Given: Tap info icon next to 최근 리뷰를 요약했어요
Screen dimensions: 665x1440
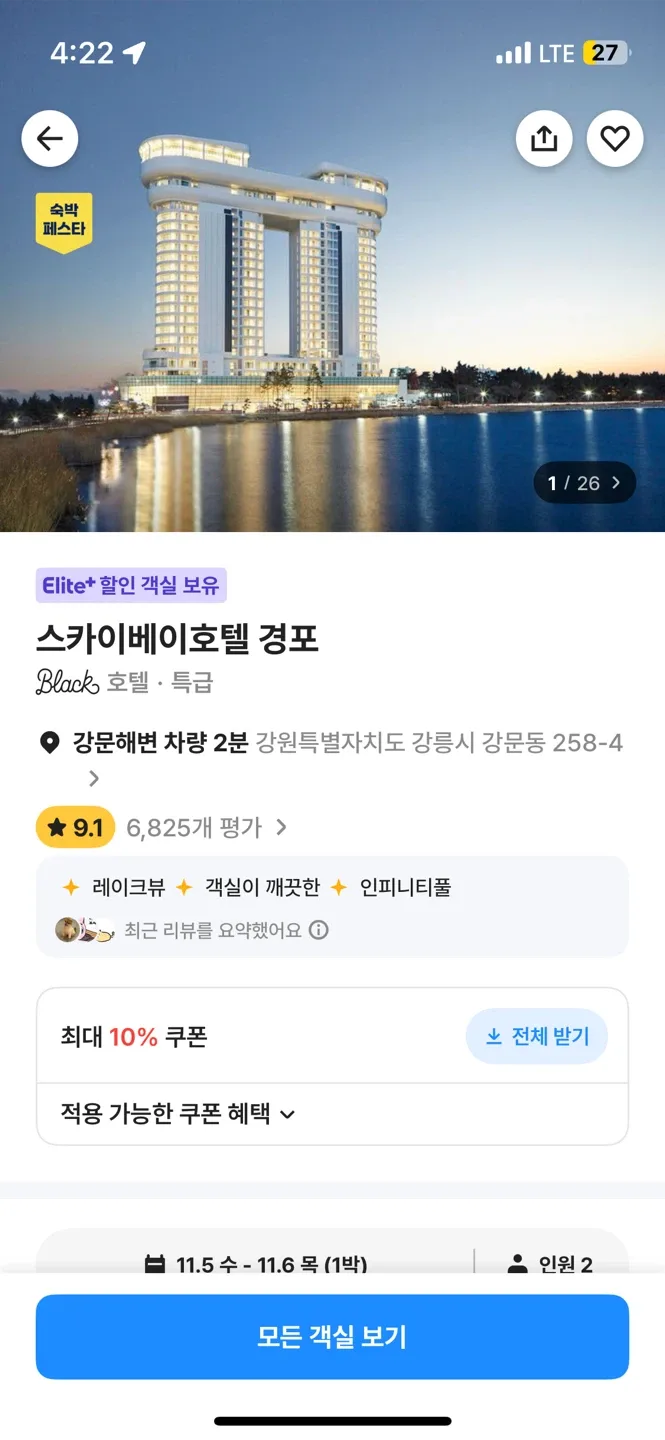Looking at the screenshot, I should (x=319, y=930).
